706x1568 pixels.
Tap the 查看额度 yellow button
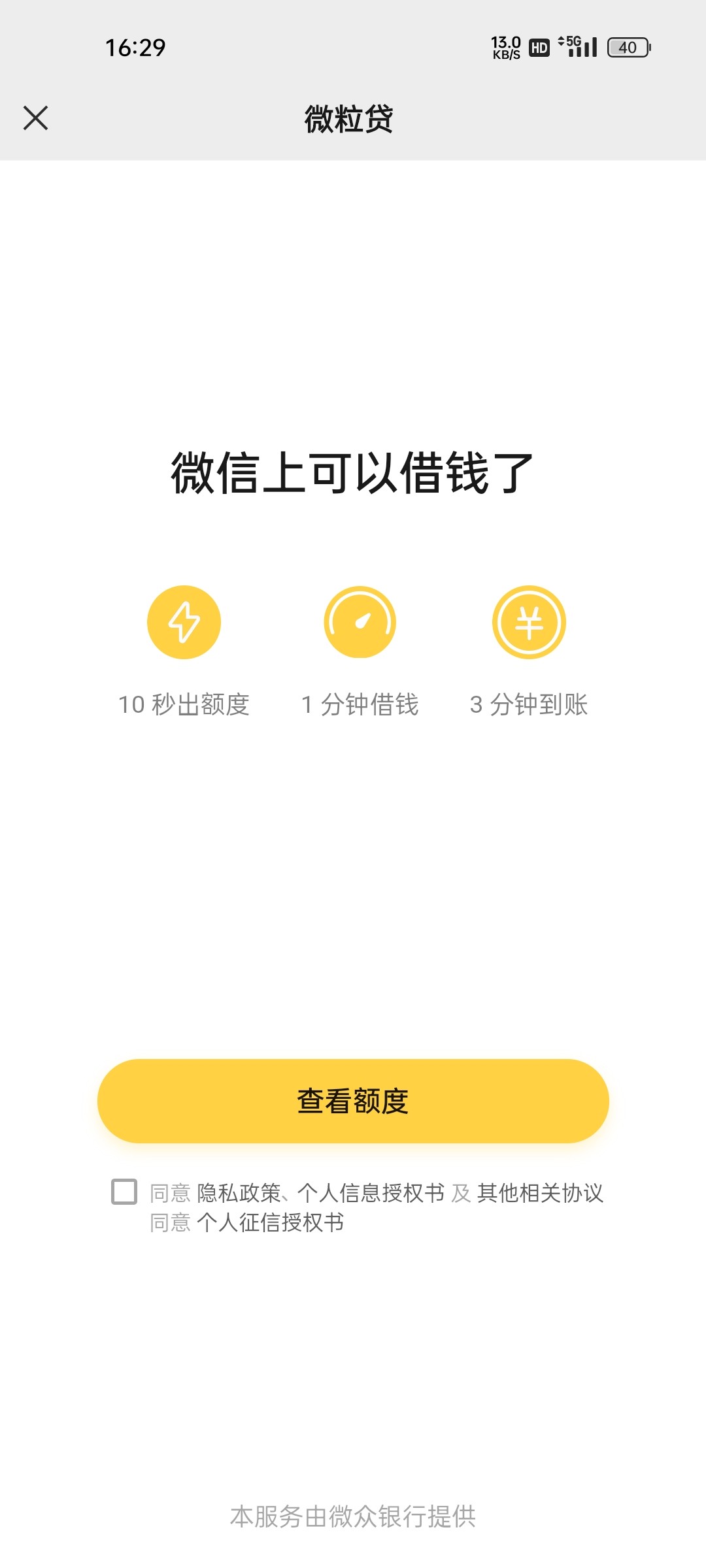point(353,1100)
